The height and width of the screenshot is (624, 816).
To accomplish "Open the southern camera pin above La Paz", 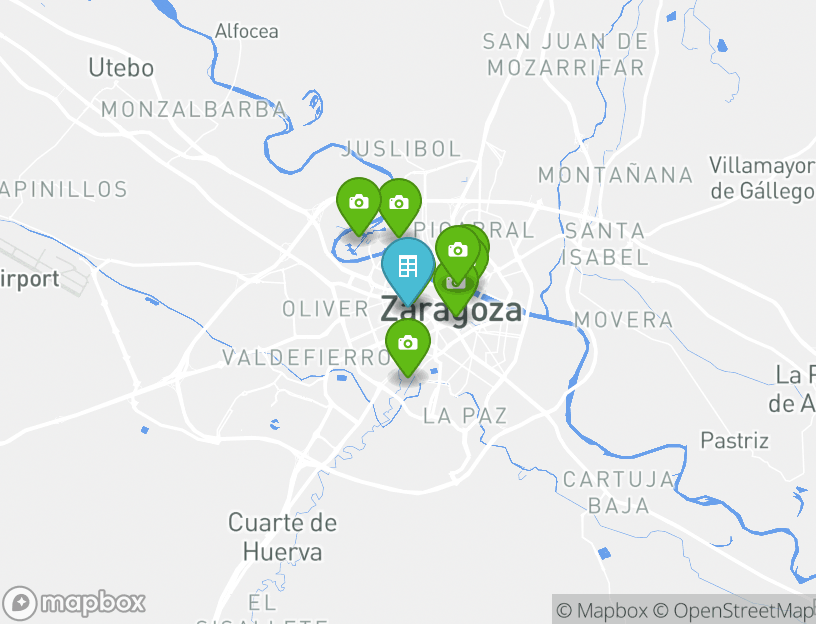I will tap(407, 343).
